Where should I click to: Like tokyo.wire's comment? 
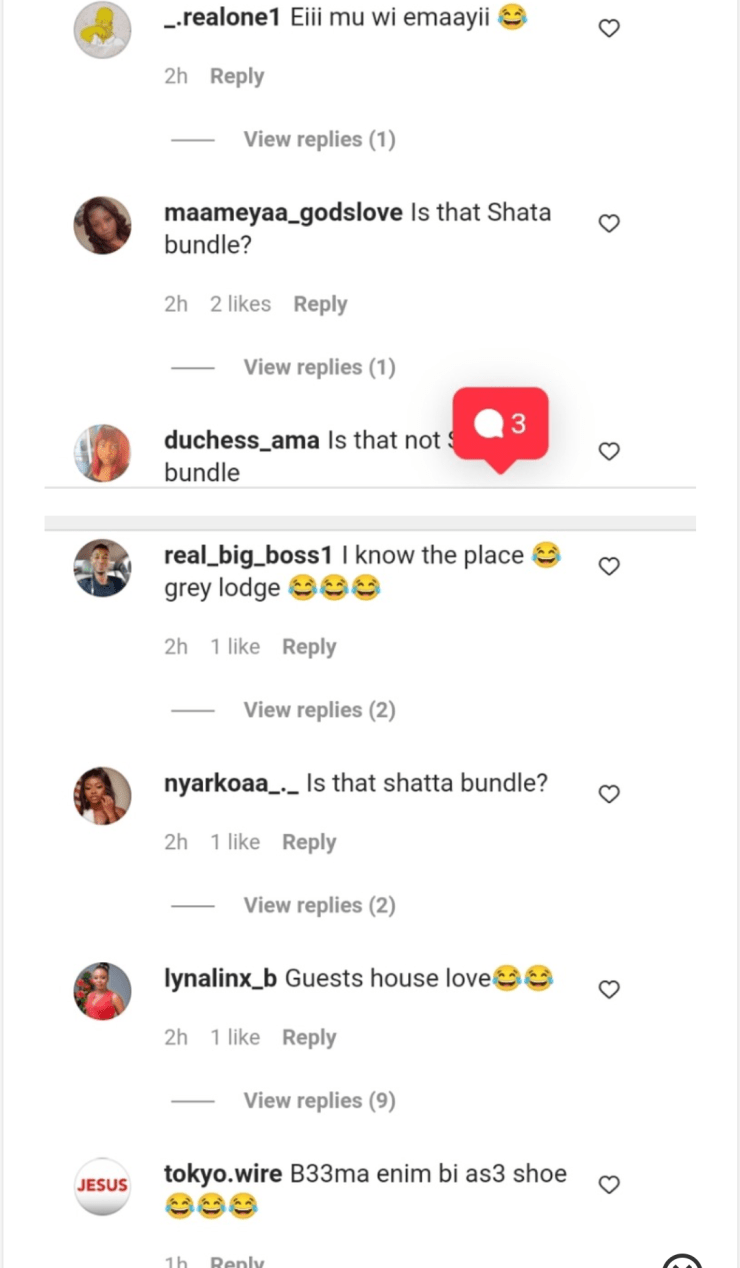pyautogui.click(x=609, y=1185)
